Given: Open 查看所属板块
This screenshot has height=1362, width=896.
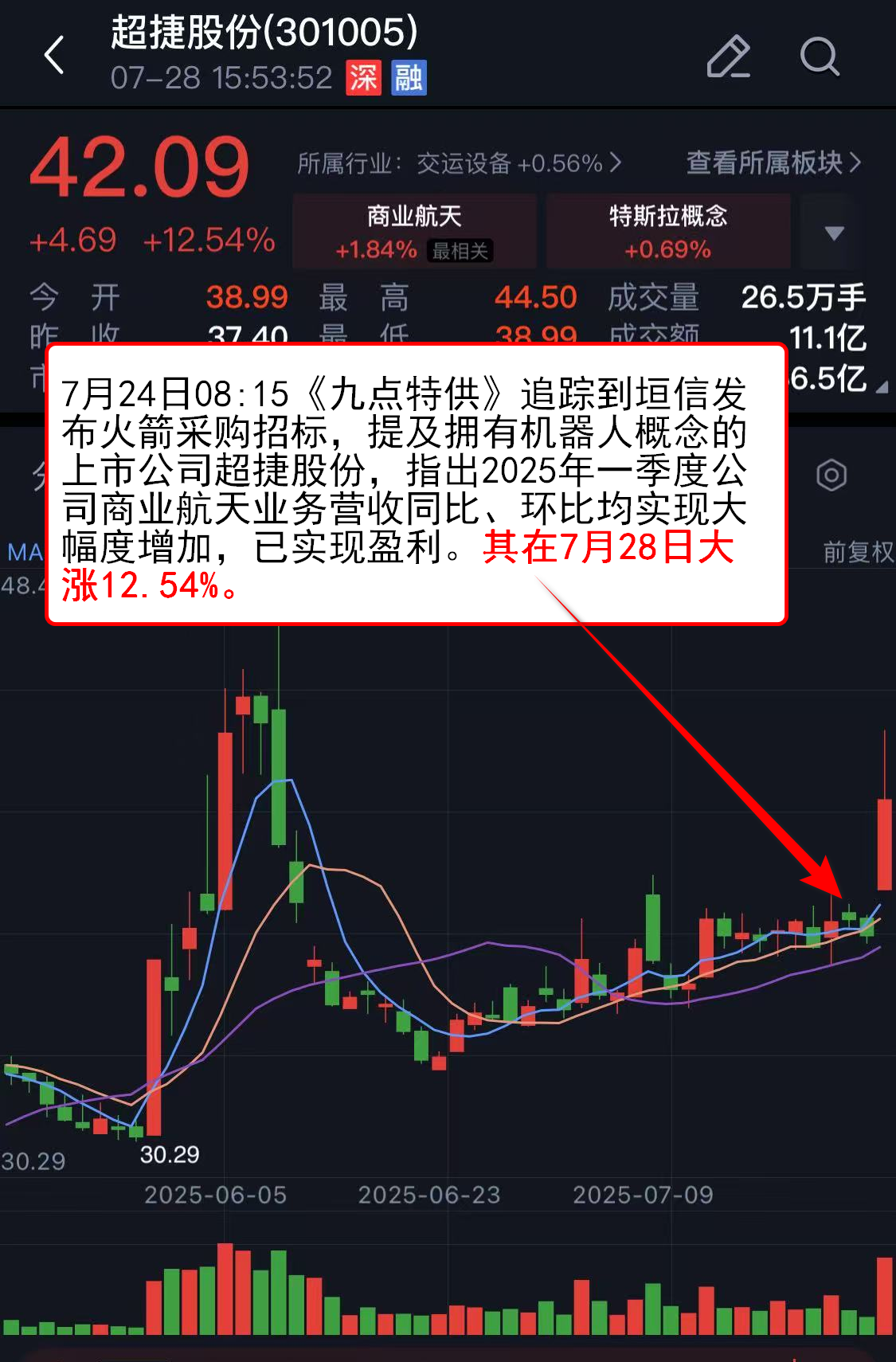Looking at the screenshot, I should (773, 162).
